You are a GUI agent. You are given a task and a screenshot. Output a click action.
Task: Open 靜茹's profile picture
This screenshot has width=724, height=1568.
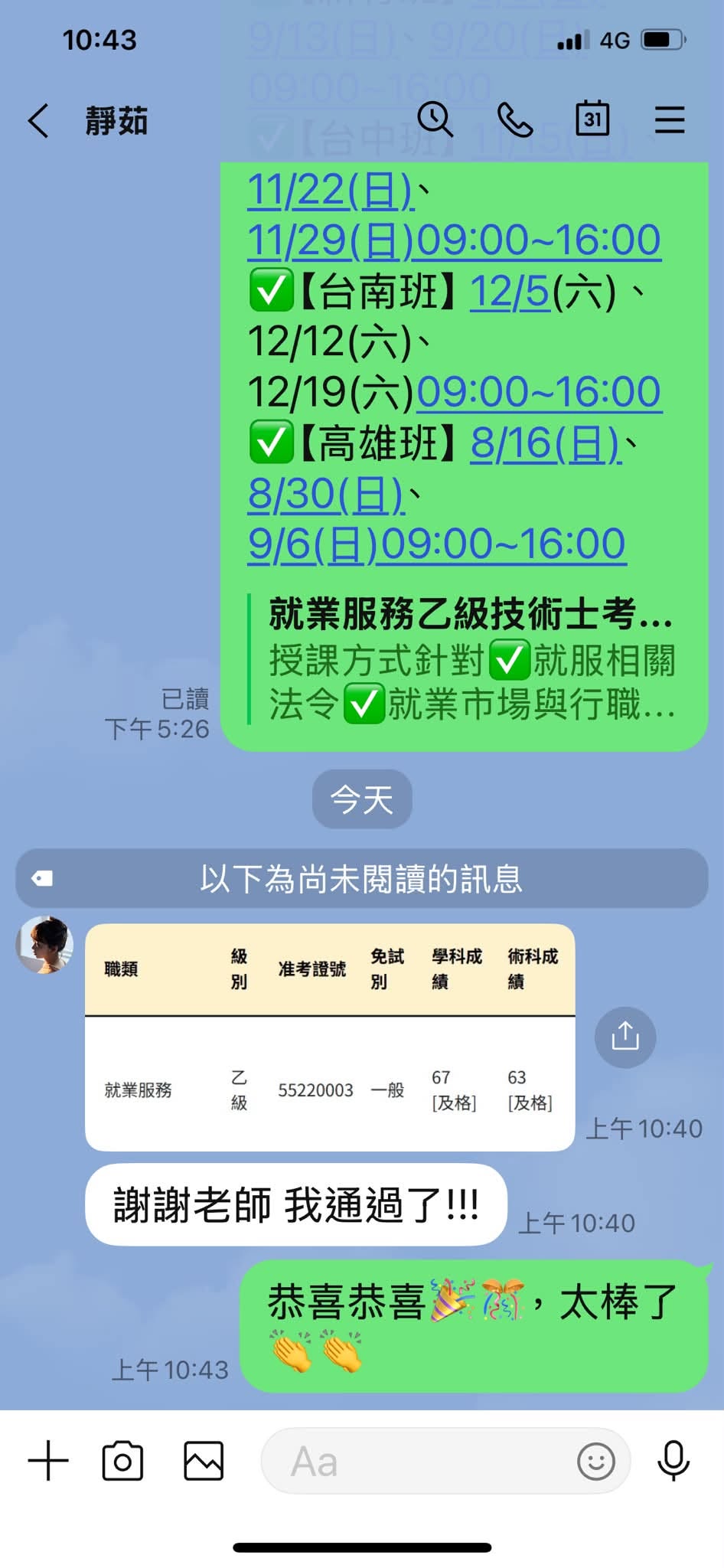click(45, 945)
